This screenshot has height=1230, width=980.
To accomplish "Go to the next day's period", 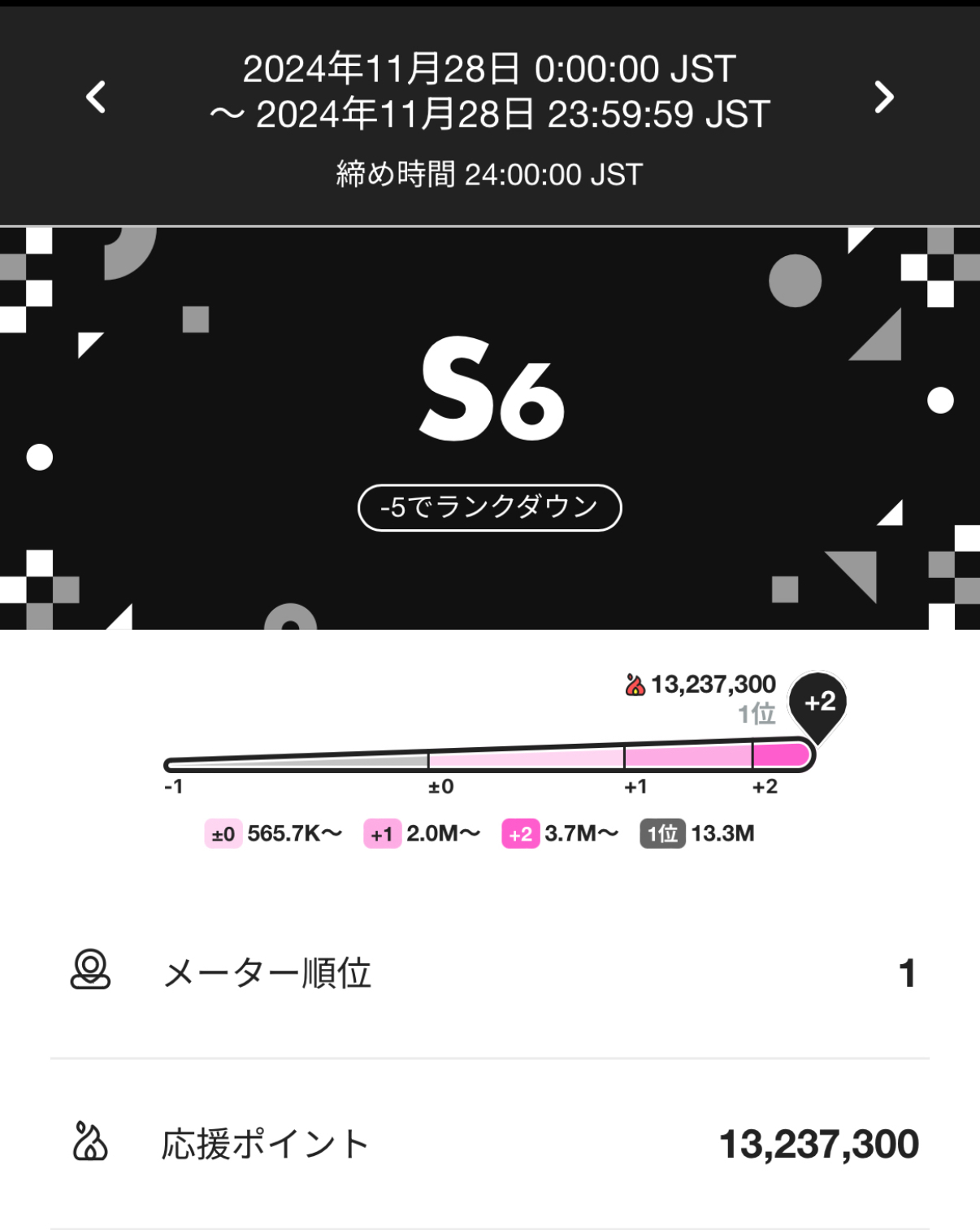I will click(x=883, y=98).
